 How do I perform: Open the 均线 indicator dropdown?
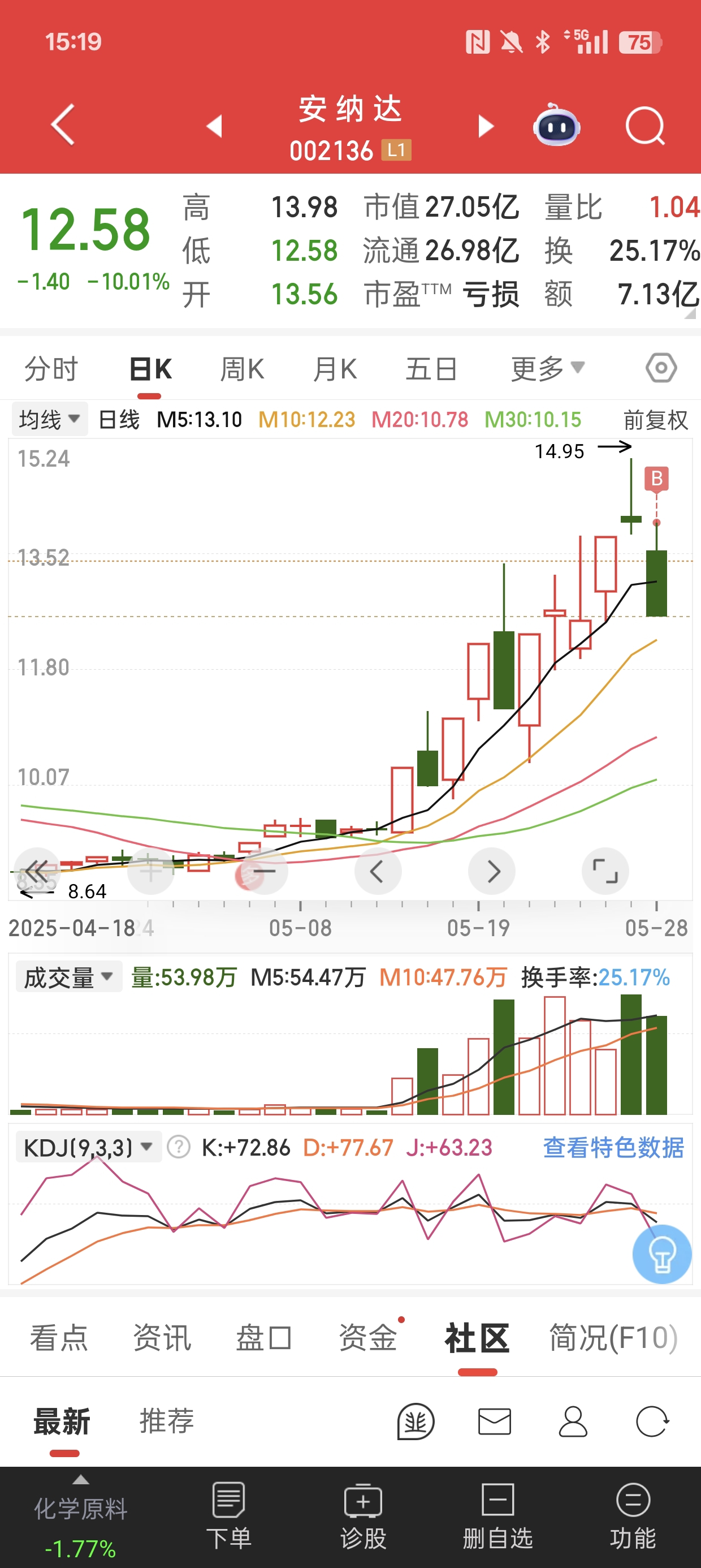click(x=49, y=419)
